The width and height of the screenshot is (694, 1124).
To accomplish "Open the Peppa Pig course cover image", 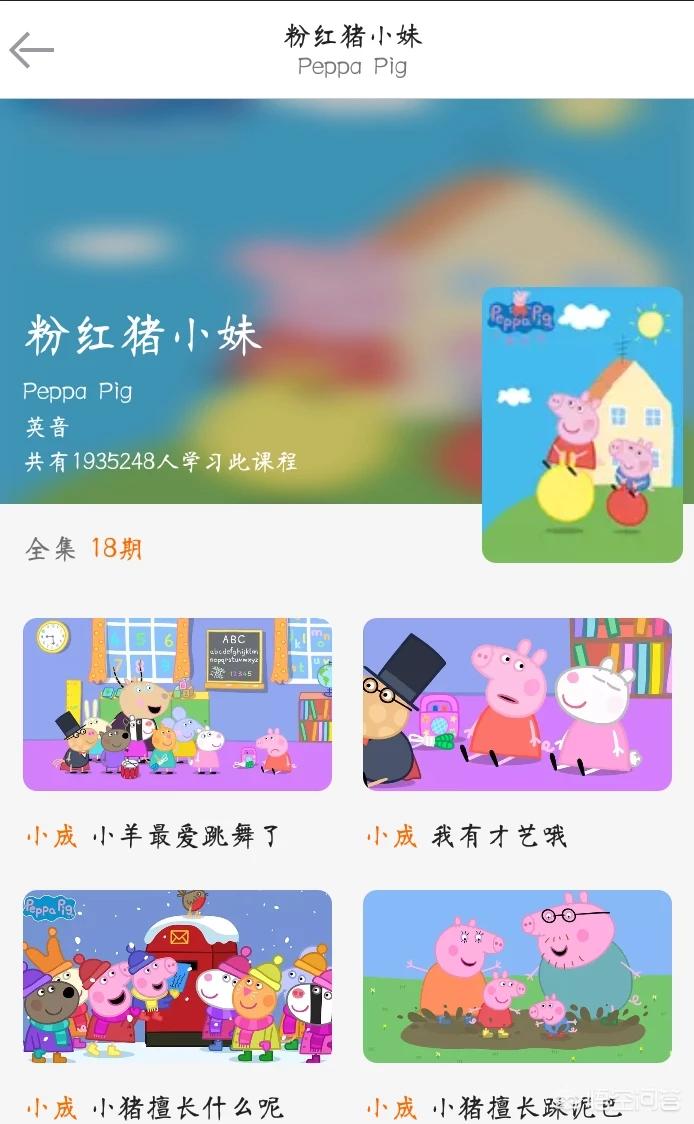I will point(582,424).
